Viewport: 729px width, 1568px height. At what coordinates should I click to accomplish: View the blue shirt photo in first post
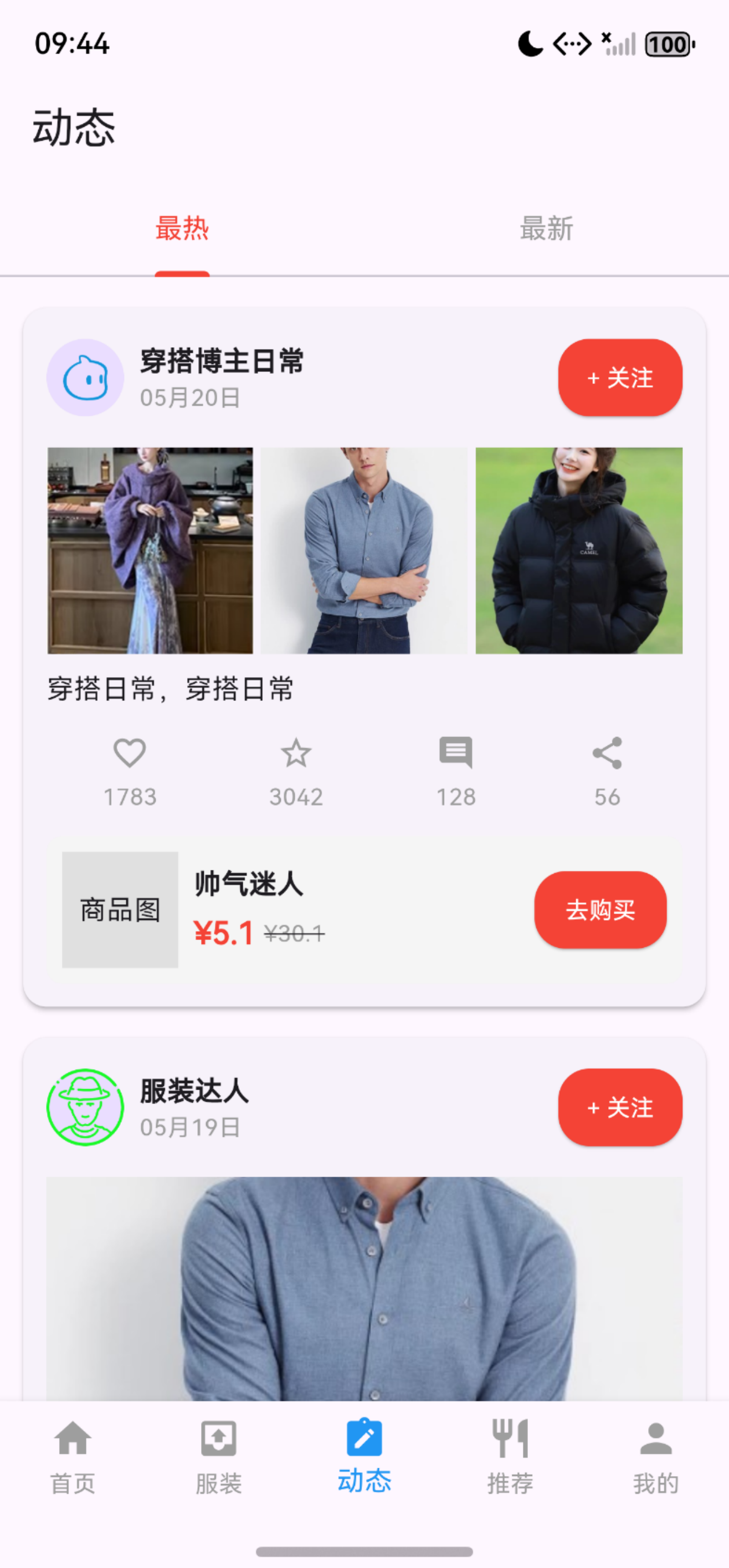[363, 550]
